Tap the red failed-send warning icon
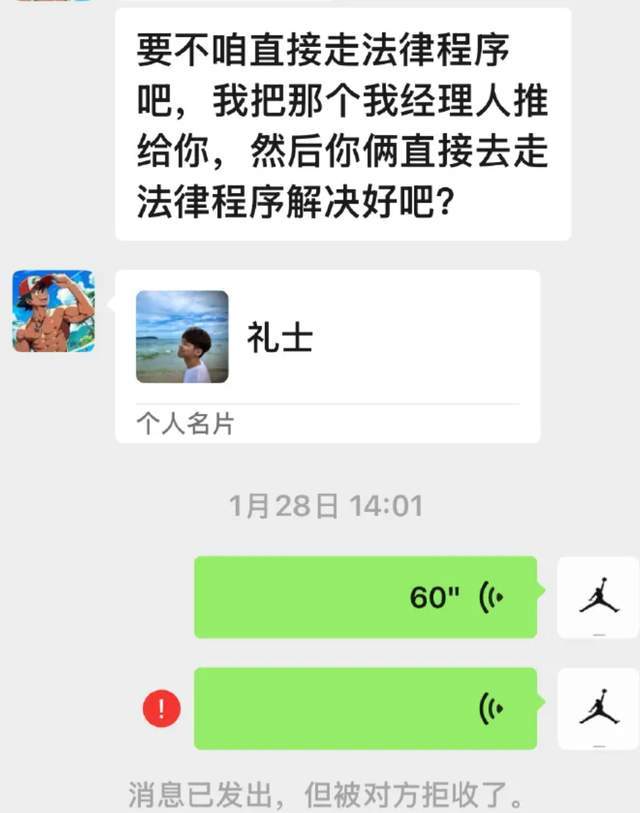Screen dimensions: 640x813 pyautogui.click(x=162, y=710)
